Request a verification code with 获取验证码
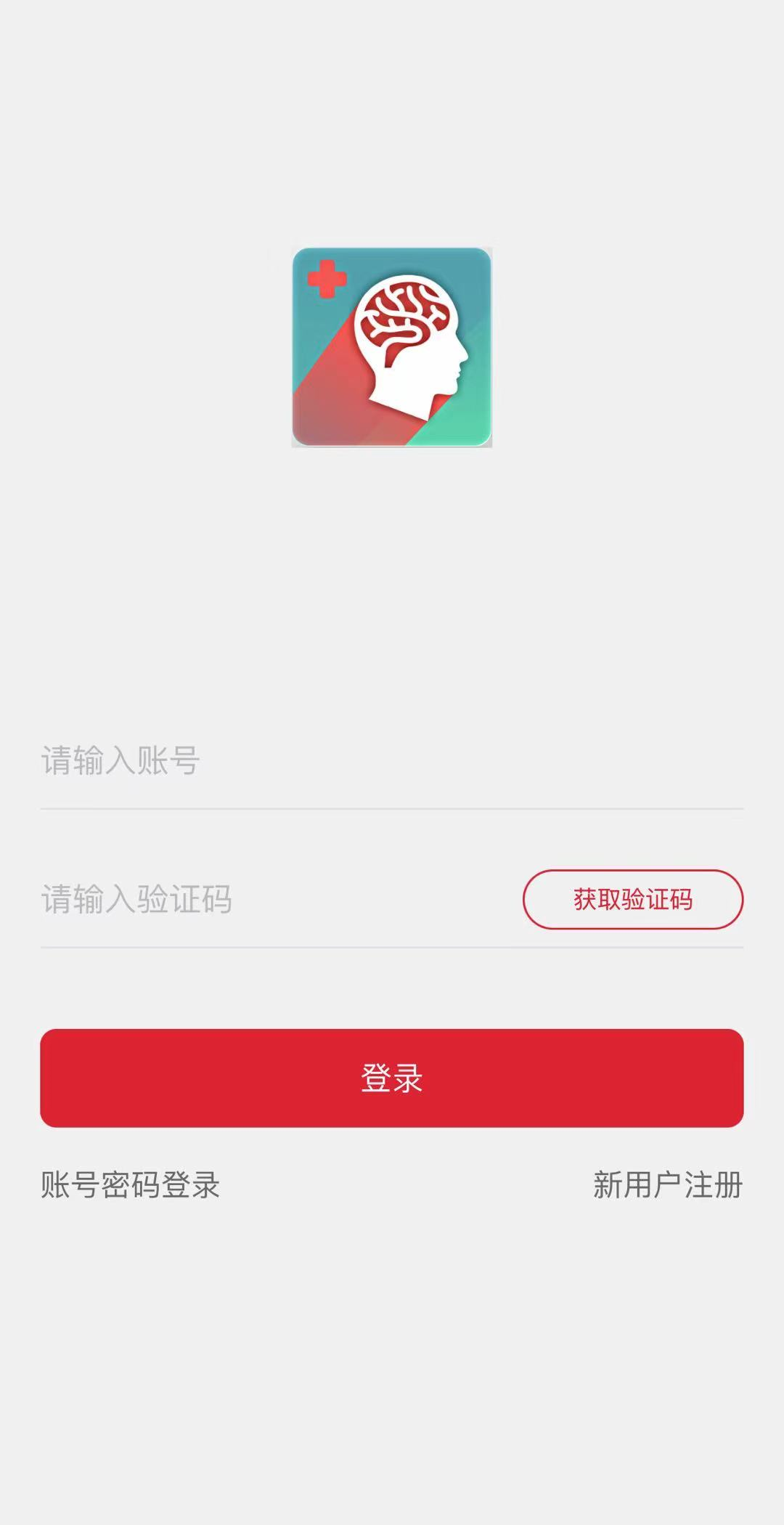784x1525 pixels. coord(632,899)
